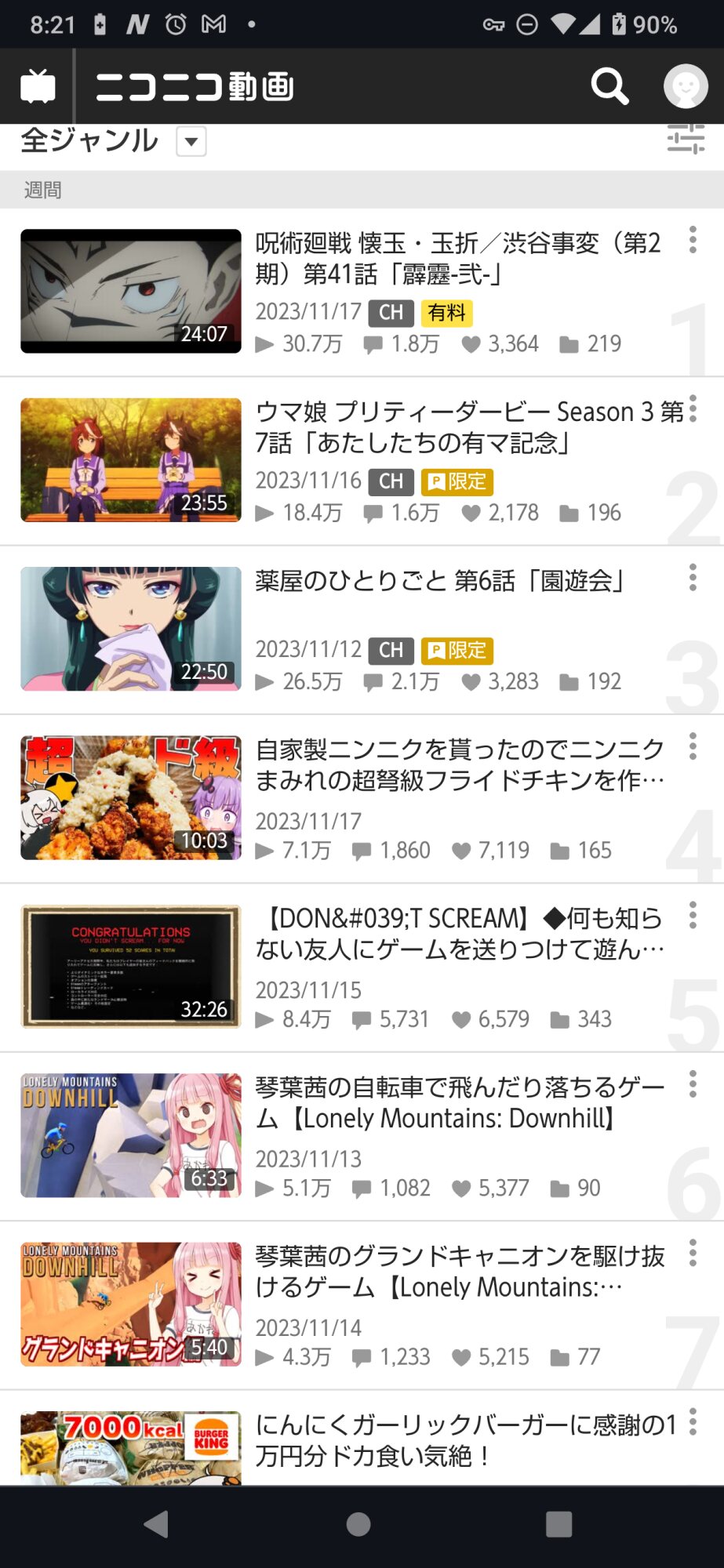The width and height of the screenshot is (724, 1568).
Task: Tap the Niconico TV logo icon
Action: tap(38, 86)
